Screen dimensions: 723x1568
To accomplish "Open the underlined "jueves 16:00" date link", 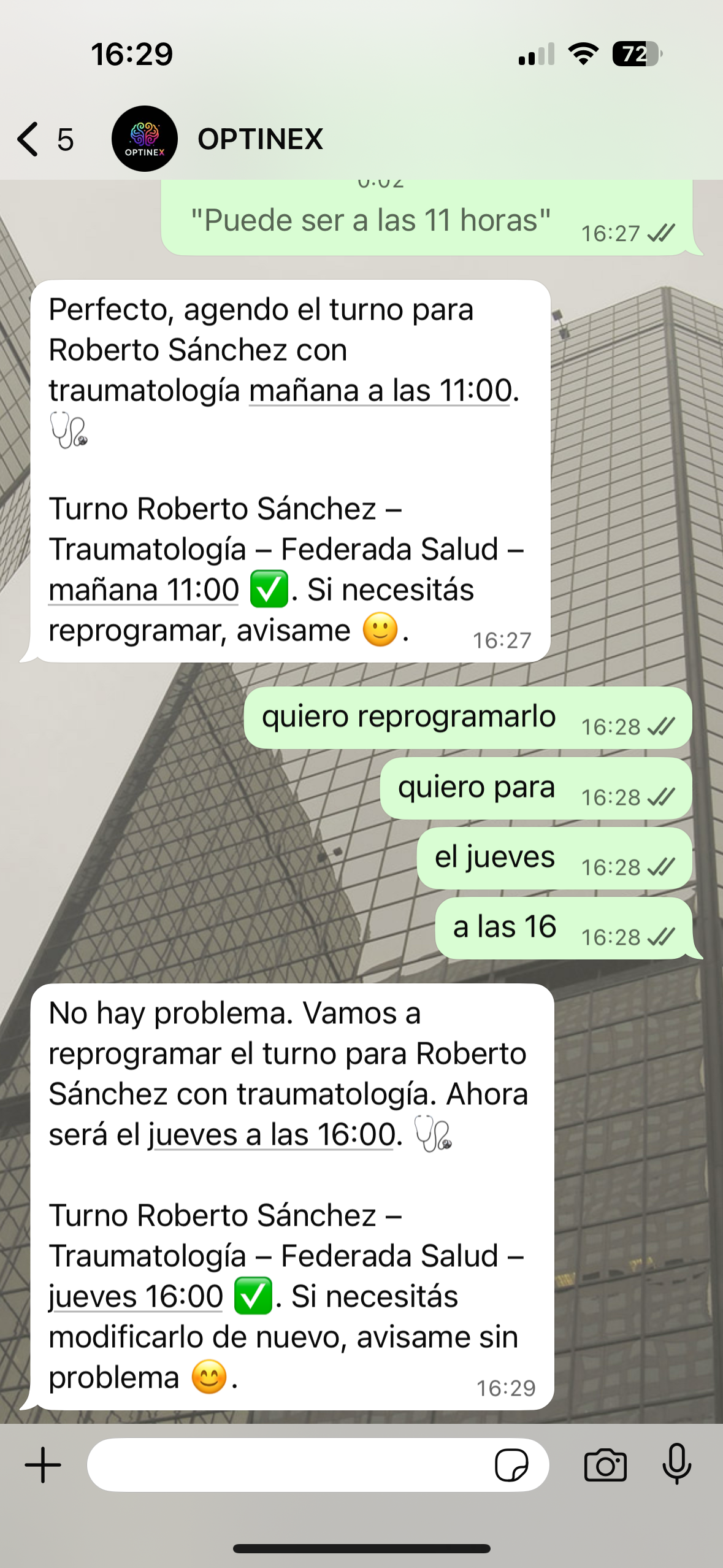I will tap(136, 1297).
